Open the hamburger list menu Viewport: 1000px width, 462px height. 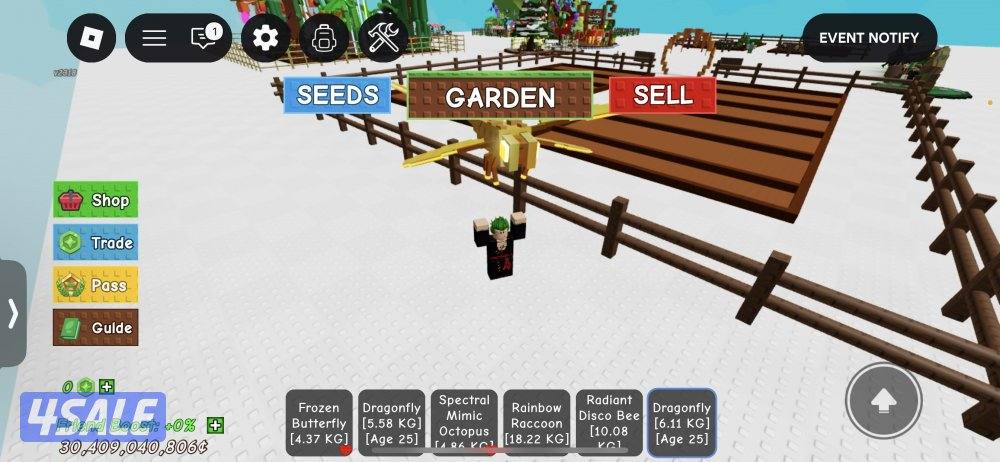154,39
